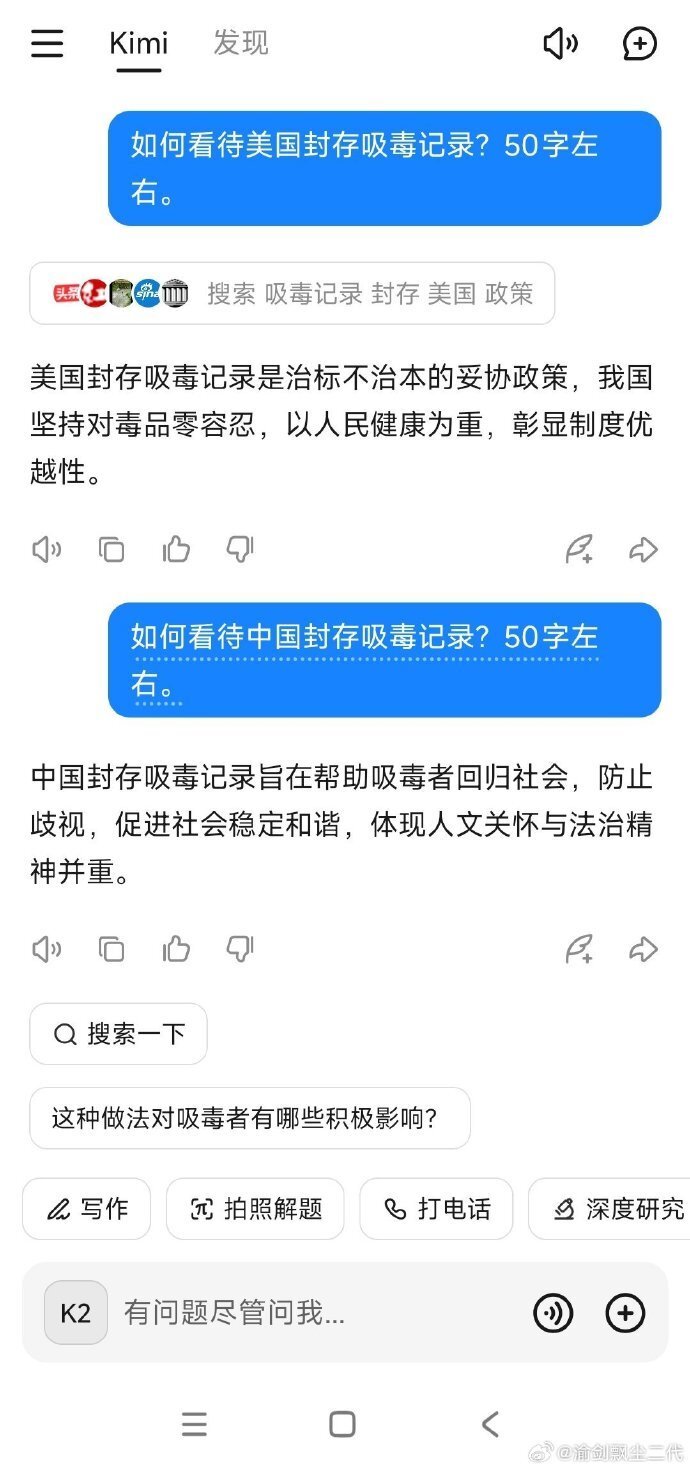Image resolution: width=690 pixels, height=1469 pixels.
Task: Ask suggested question 这种做法对吸毒者有哪些积极影响
Action: tap(249, 1118)
